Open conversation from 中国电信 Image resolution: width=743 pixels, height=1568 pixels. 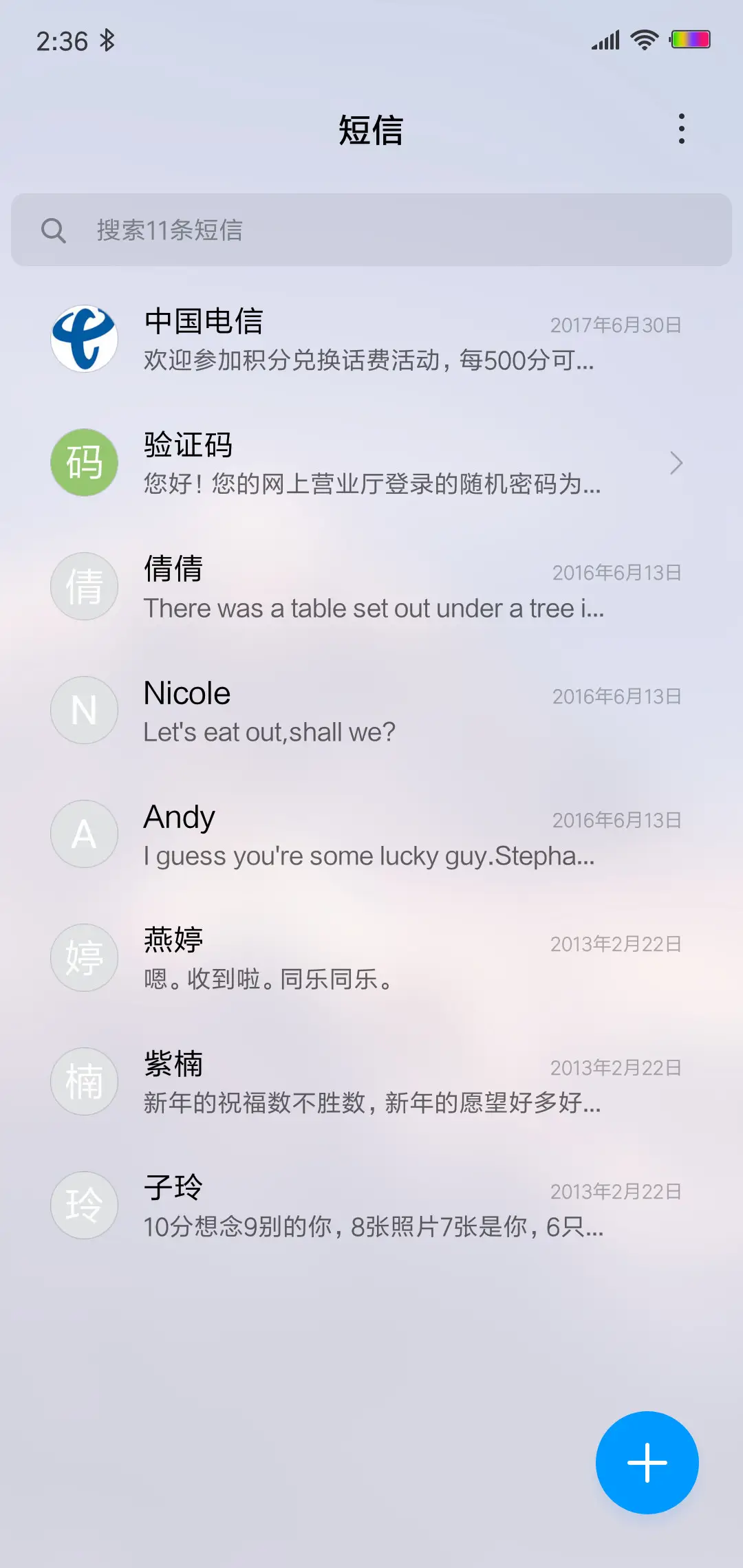(x=371, y=338)
